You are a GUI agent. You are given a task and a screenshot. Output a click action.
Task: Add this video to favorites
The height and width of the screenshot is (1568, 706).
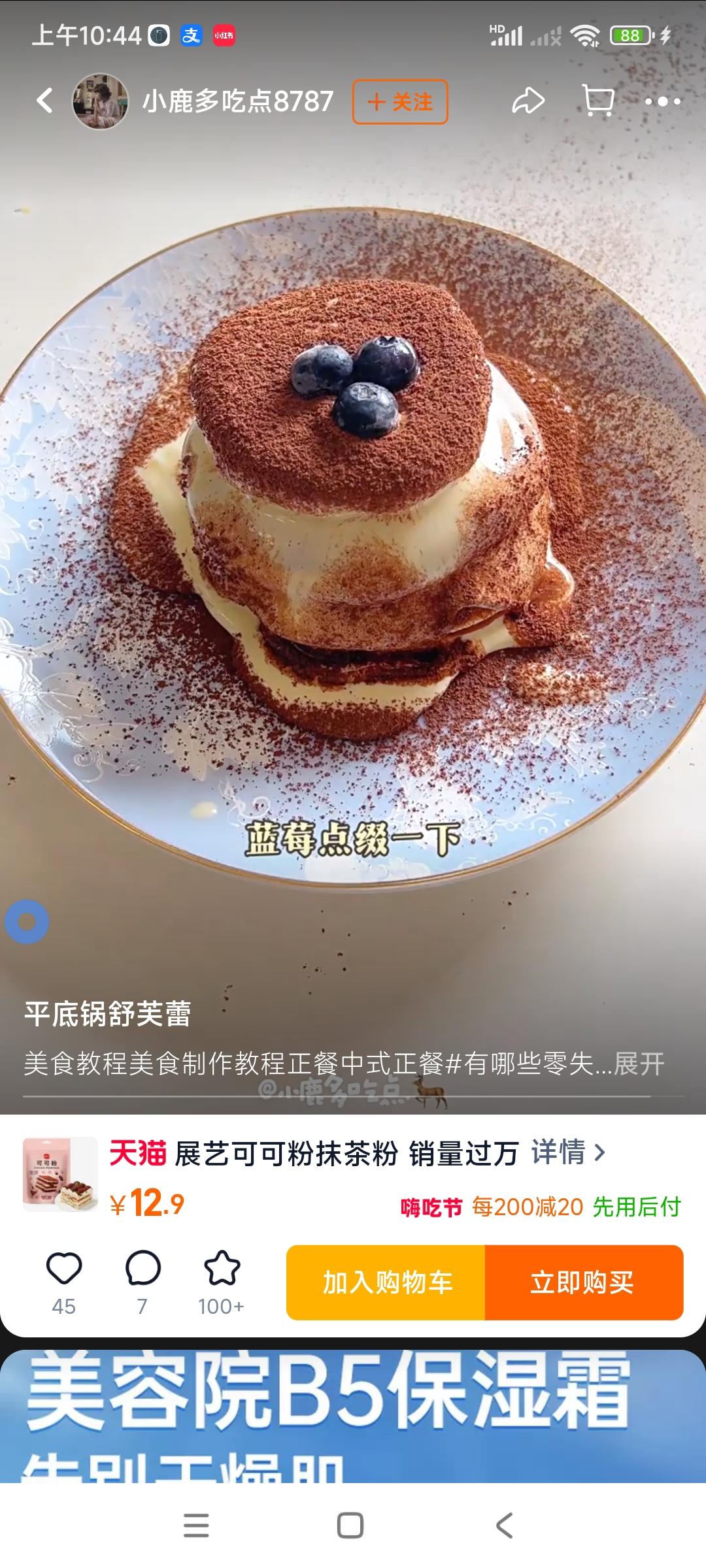pos(222,1269)
